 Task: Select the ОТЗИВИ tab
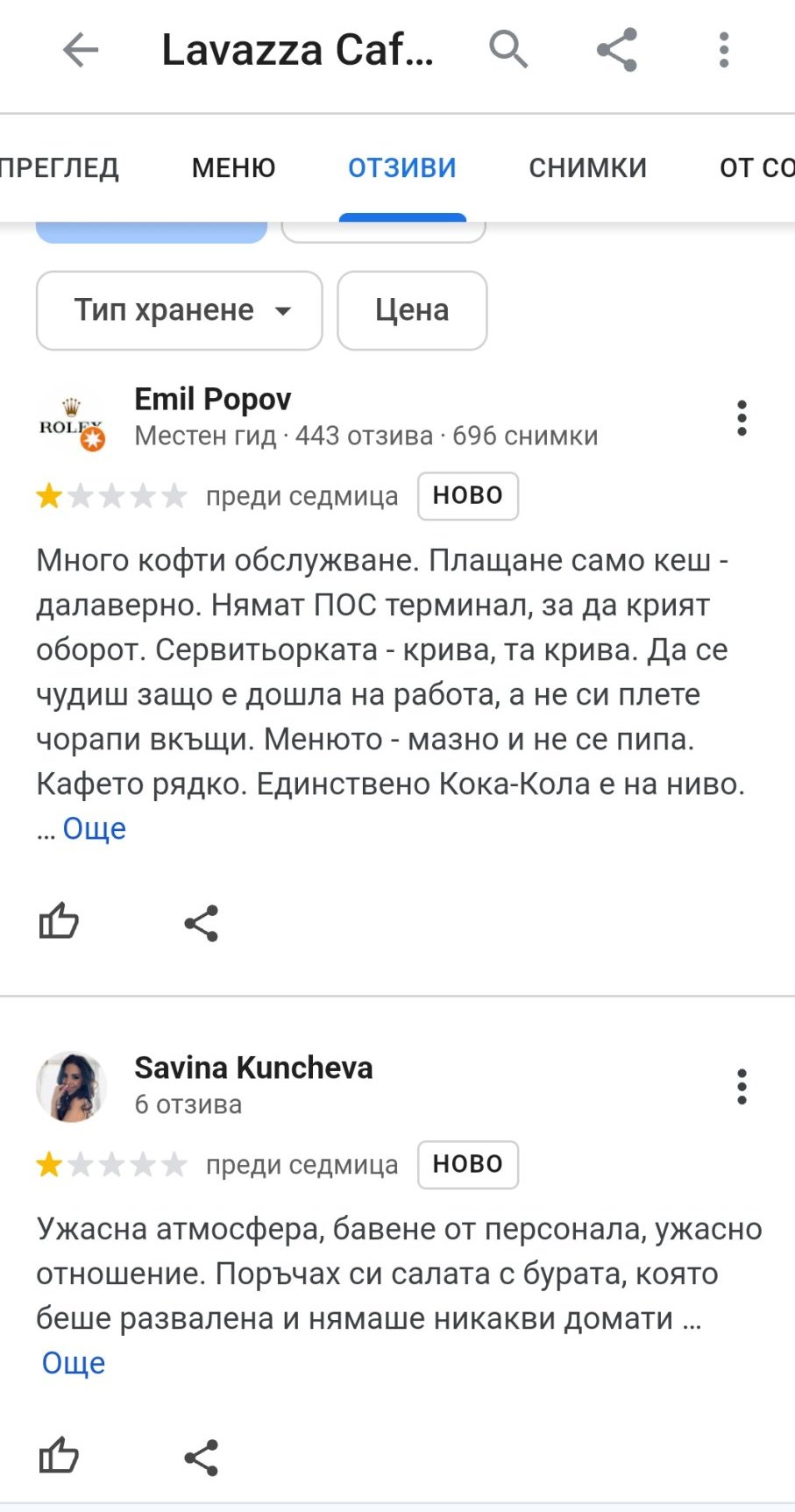pyautogui.click(x=402, y=167)
